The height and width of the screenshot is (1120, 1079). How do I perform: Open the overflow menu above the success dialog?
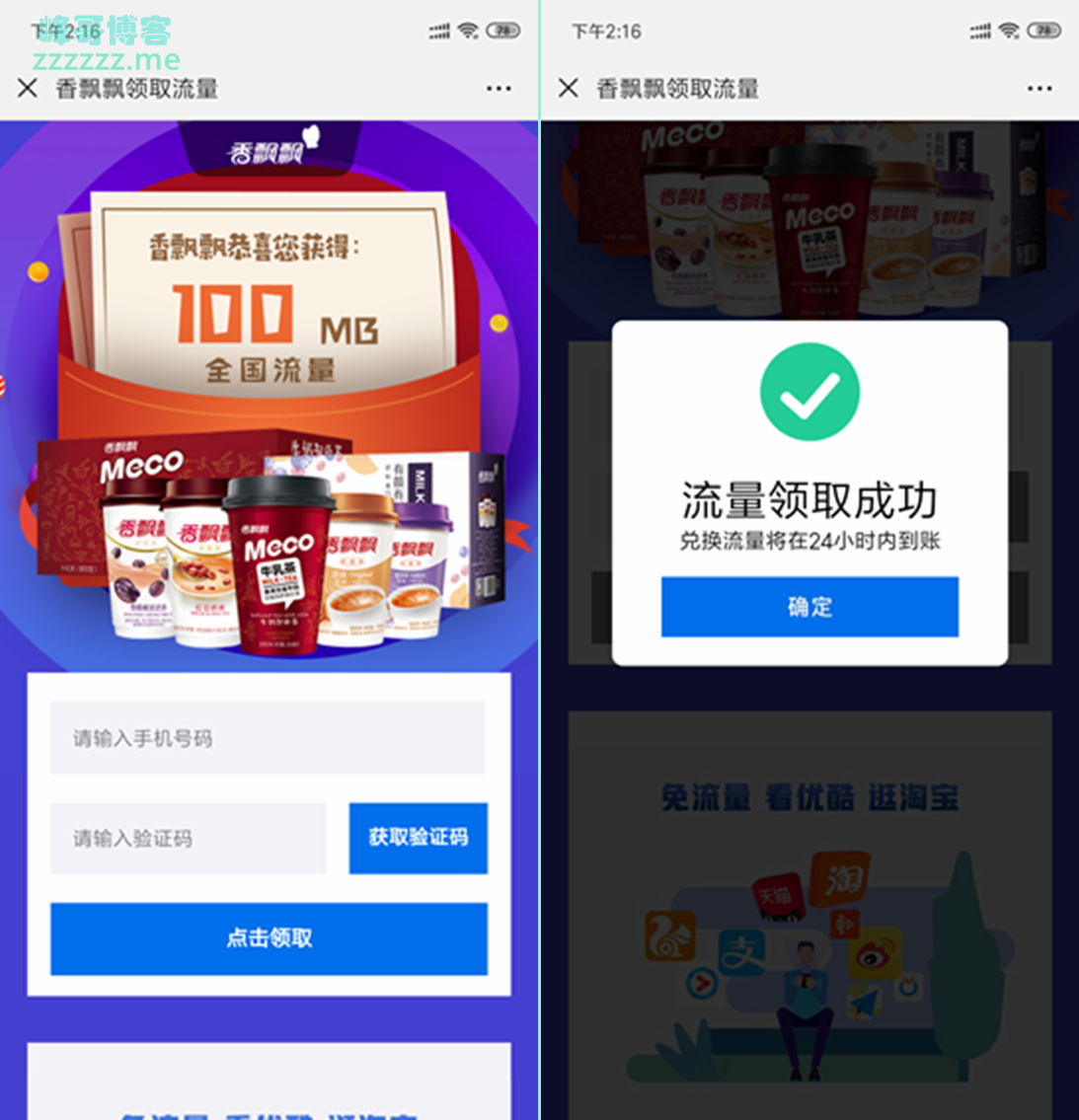click(1039, 89)
